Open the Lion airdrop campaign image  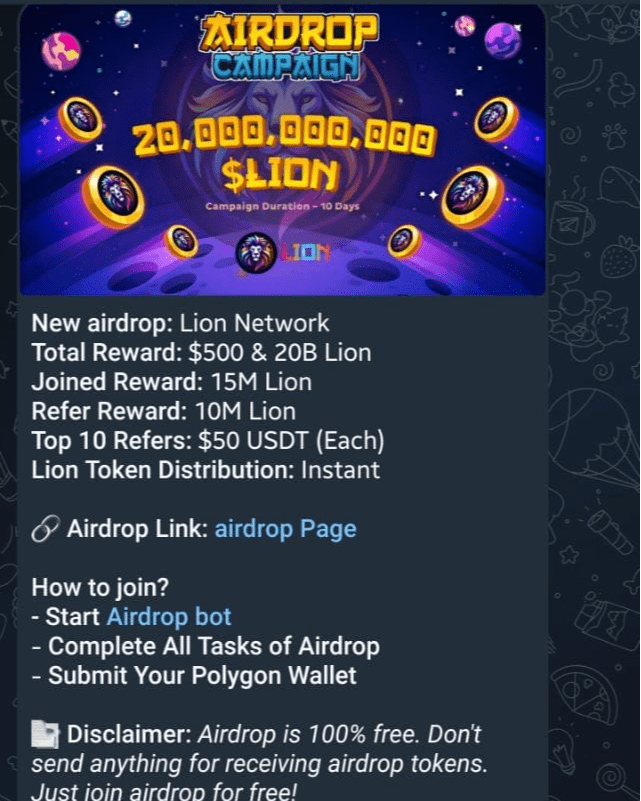pyautogui.click(x=282, y=150)
